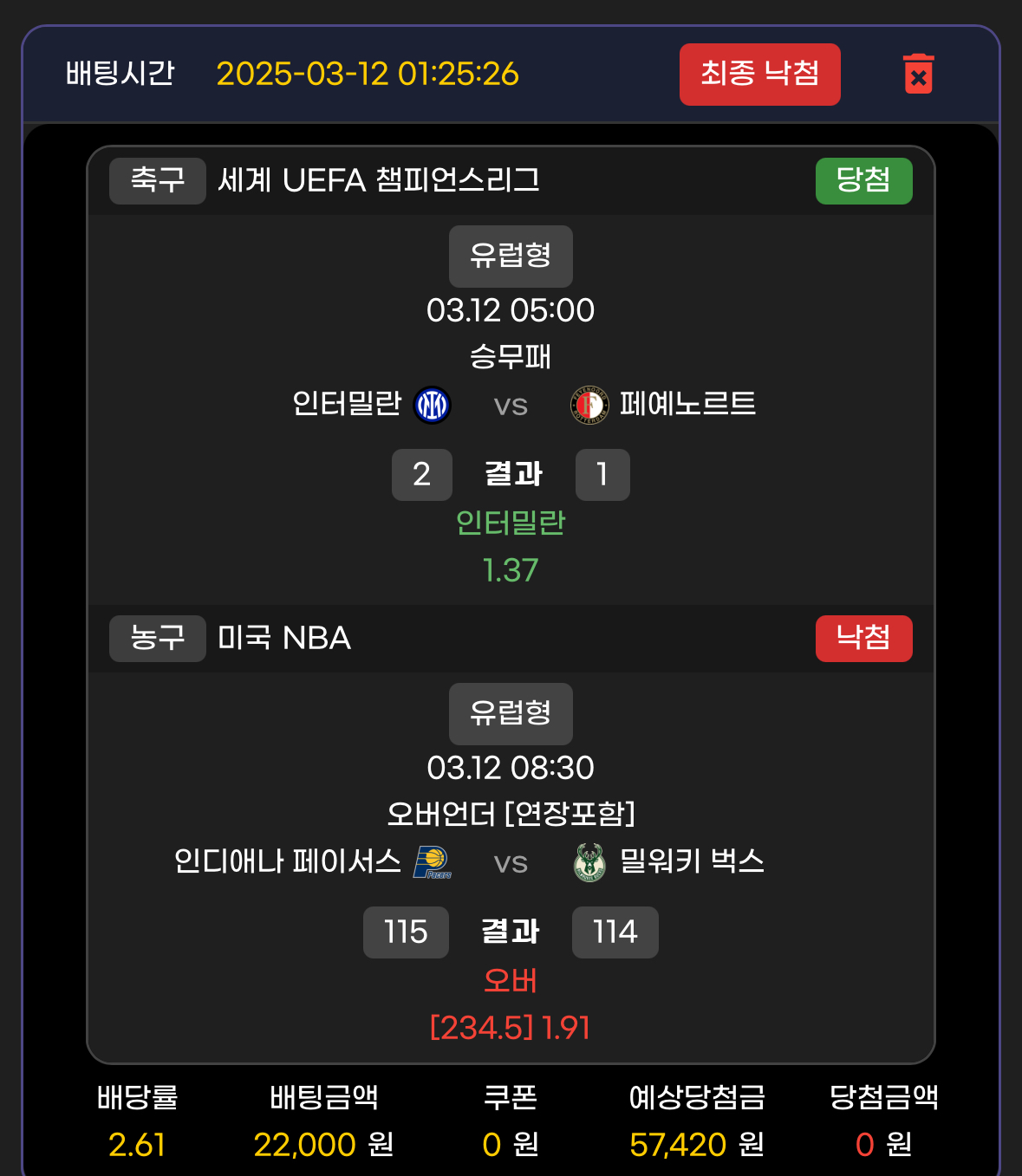The image size is (1022, 1176).
Task: Delete this bet slip with the trash icon
Action: pos(918,75)
